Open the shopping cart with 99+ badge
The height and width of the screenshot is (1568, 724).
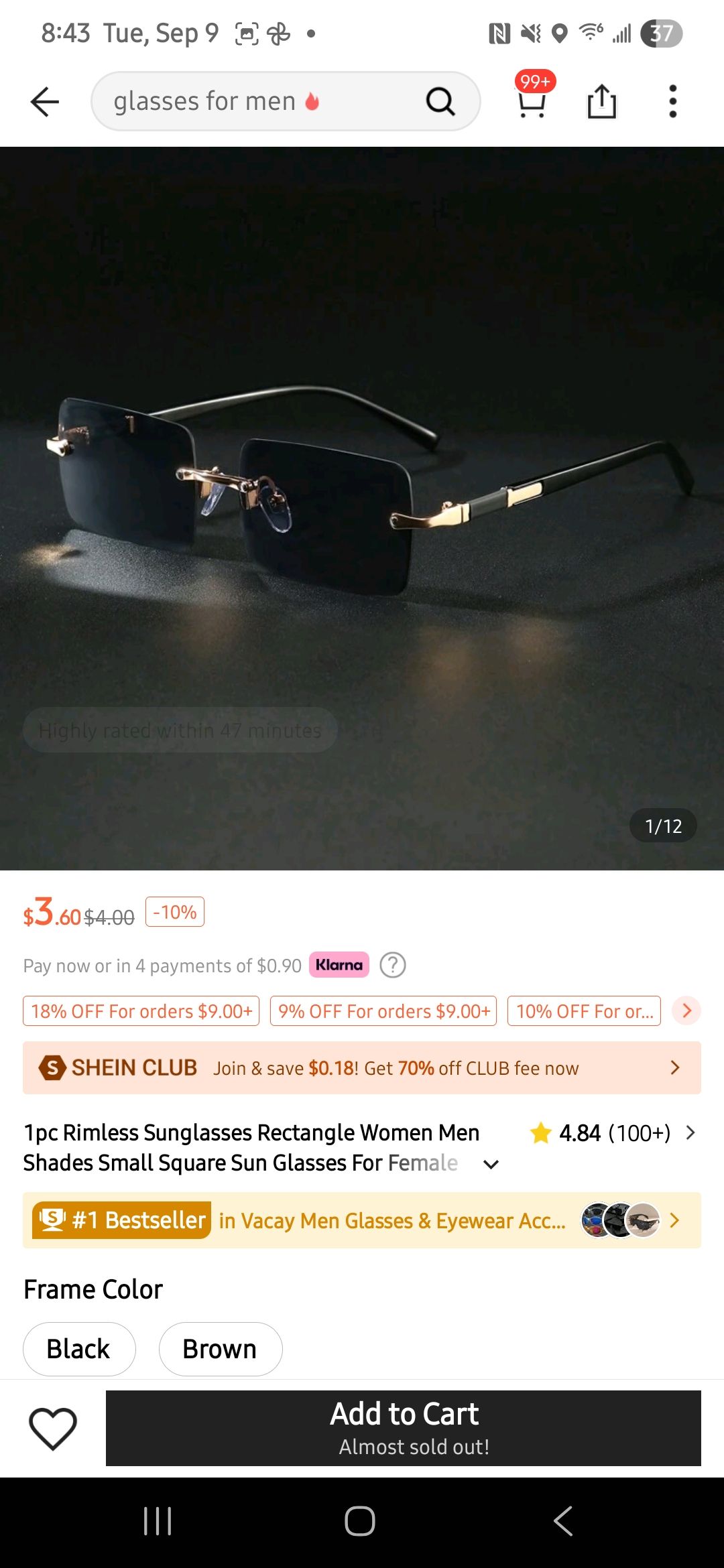pyautogui.click(x=532, y=102)
